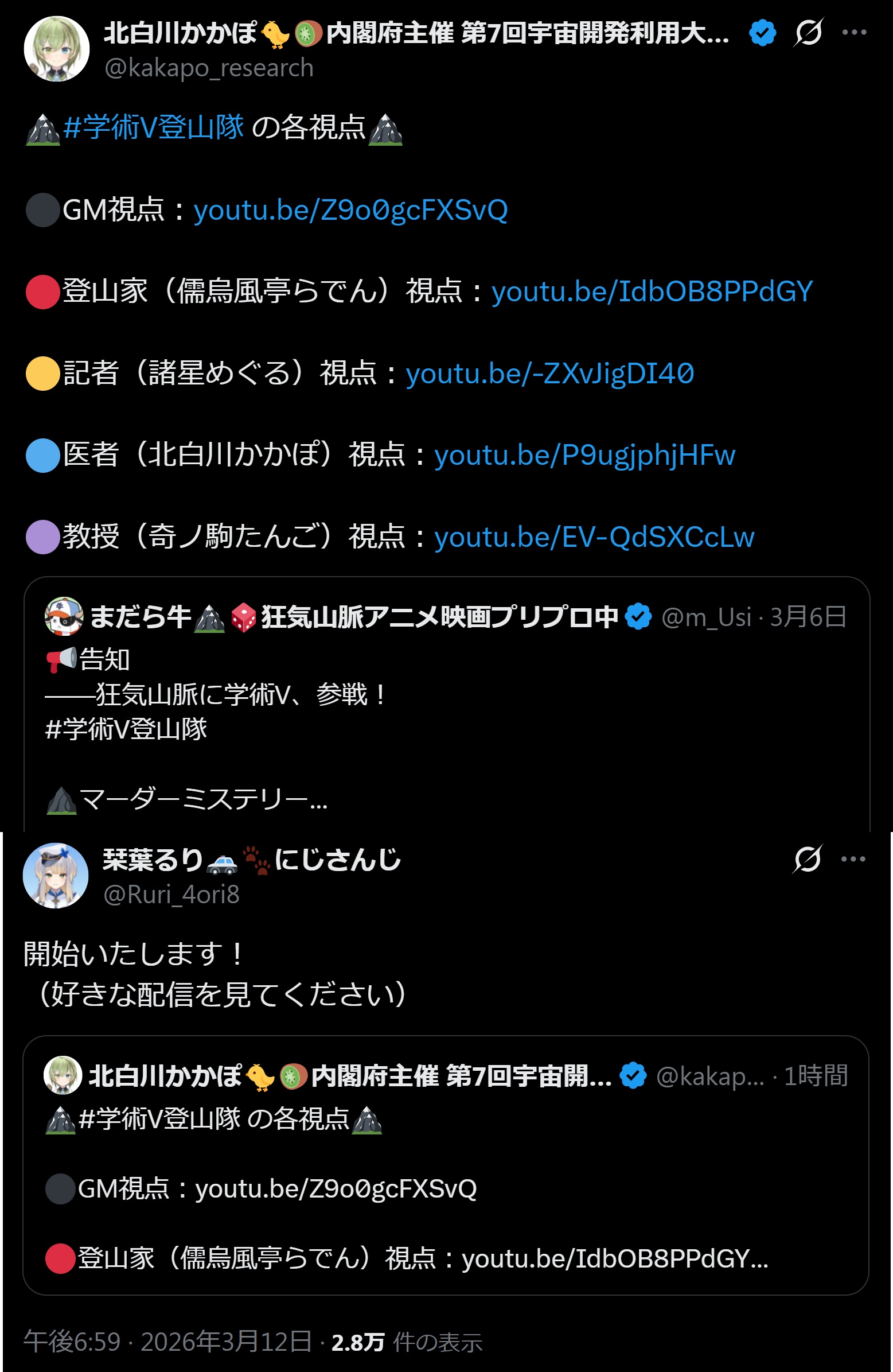Viewport: 893px width, 1372px height.
Task: Open the 教授 奇ノ駒たんご視点 YouTube link
Action: (x=594, y=537)
